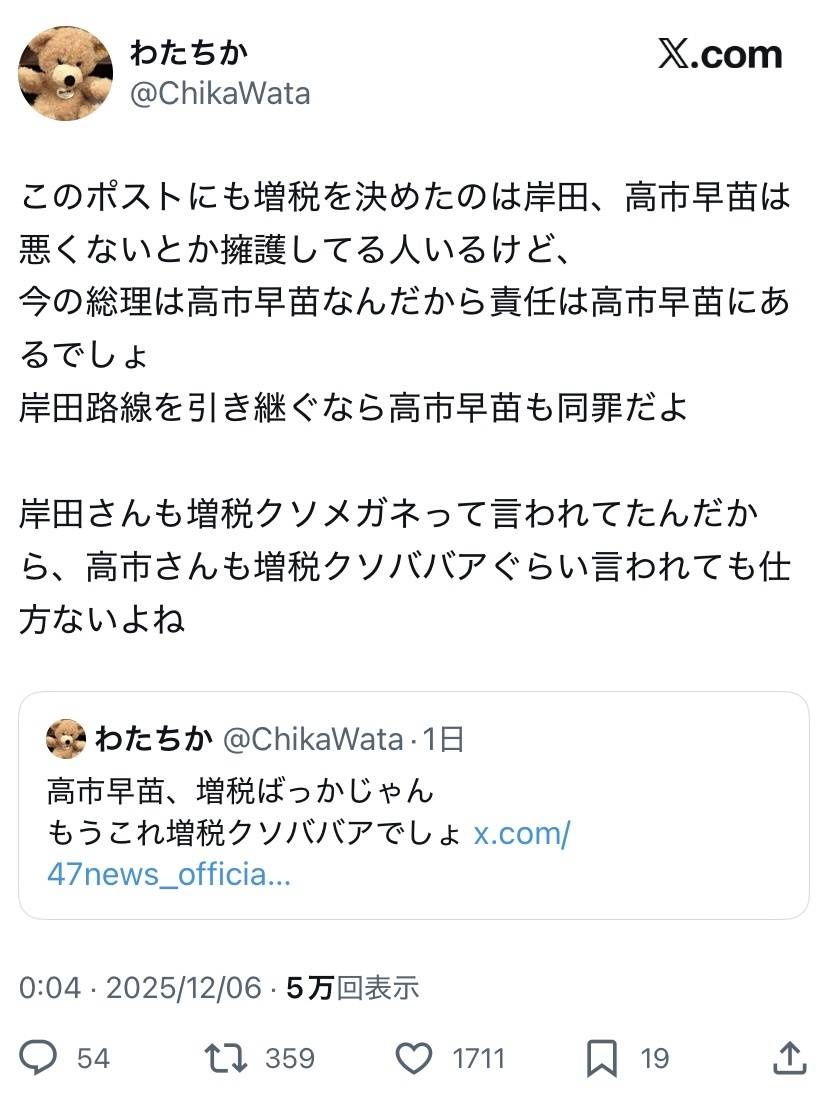
Task: Select the display name わたちか
Action: (187, 50)
